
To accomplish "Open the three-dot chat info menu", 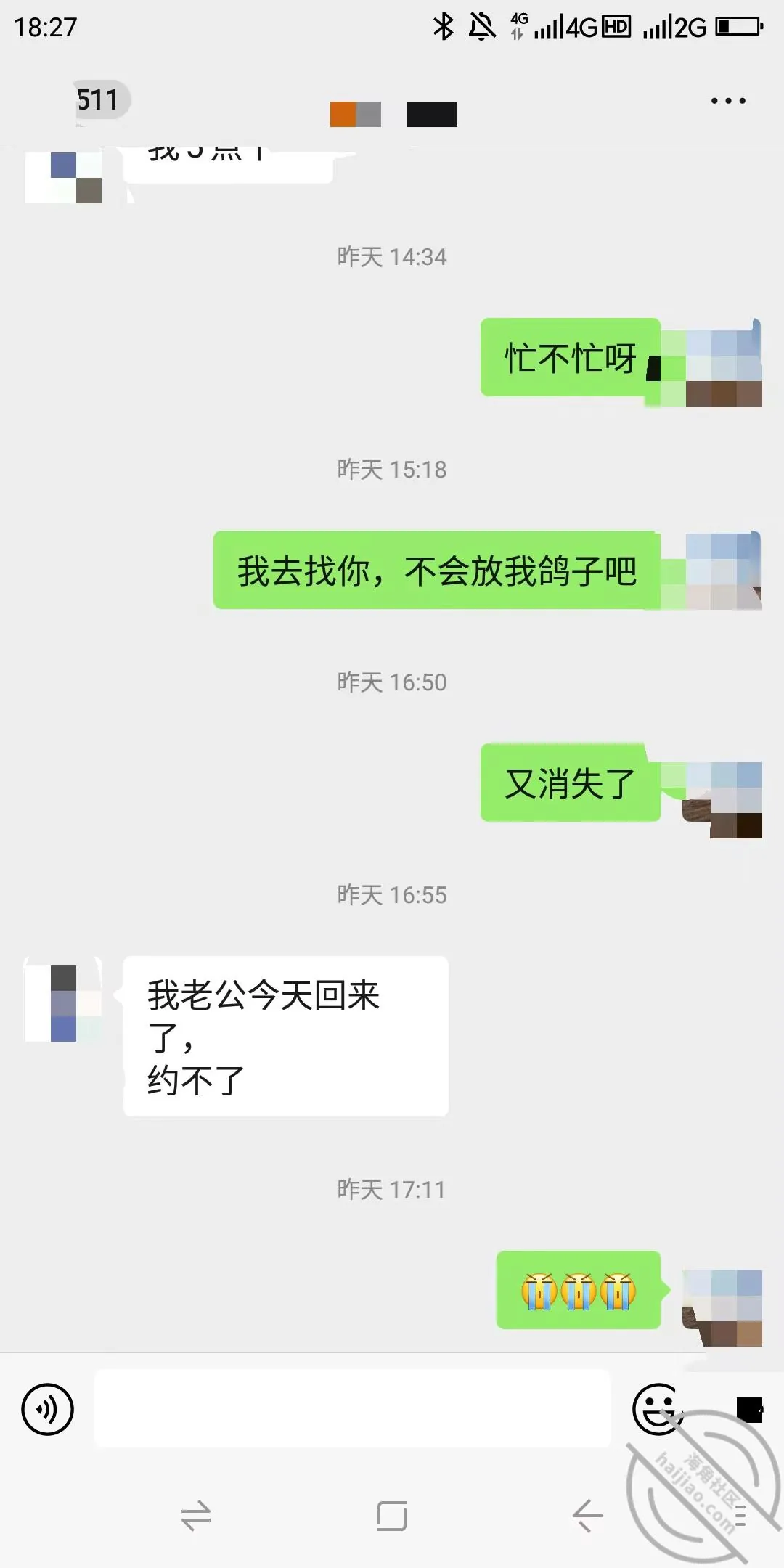I will tap(728, 101).
